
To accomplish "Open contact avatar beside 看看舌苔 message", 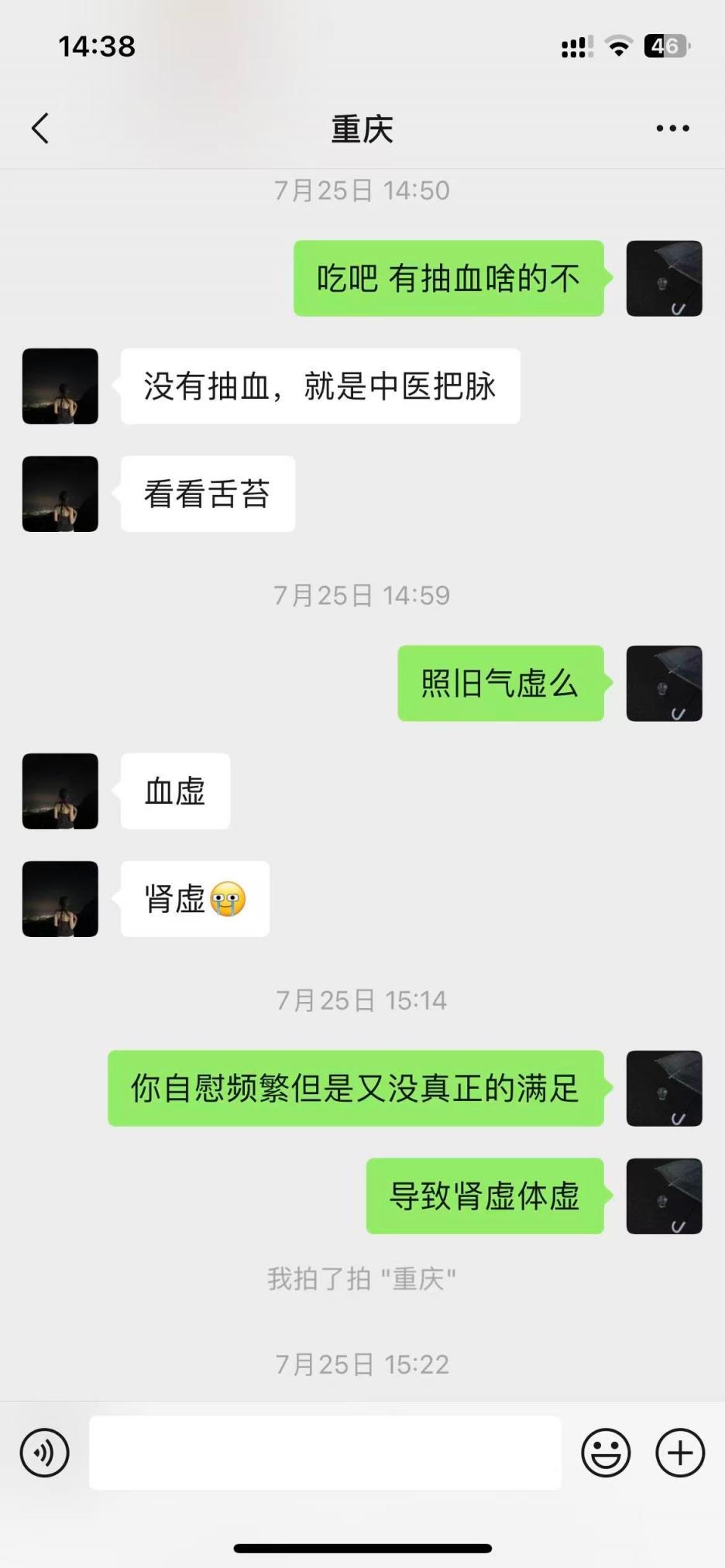I will [x=60, y=494].
